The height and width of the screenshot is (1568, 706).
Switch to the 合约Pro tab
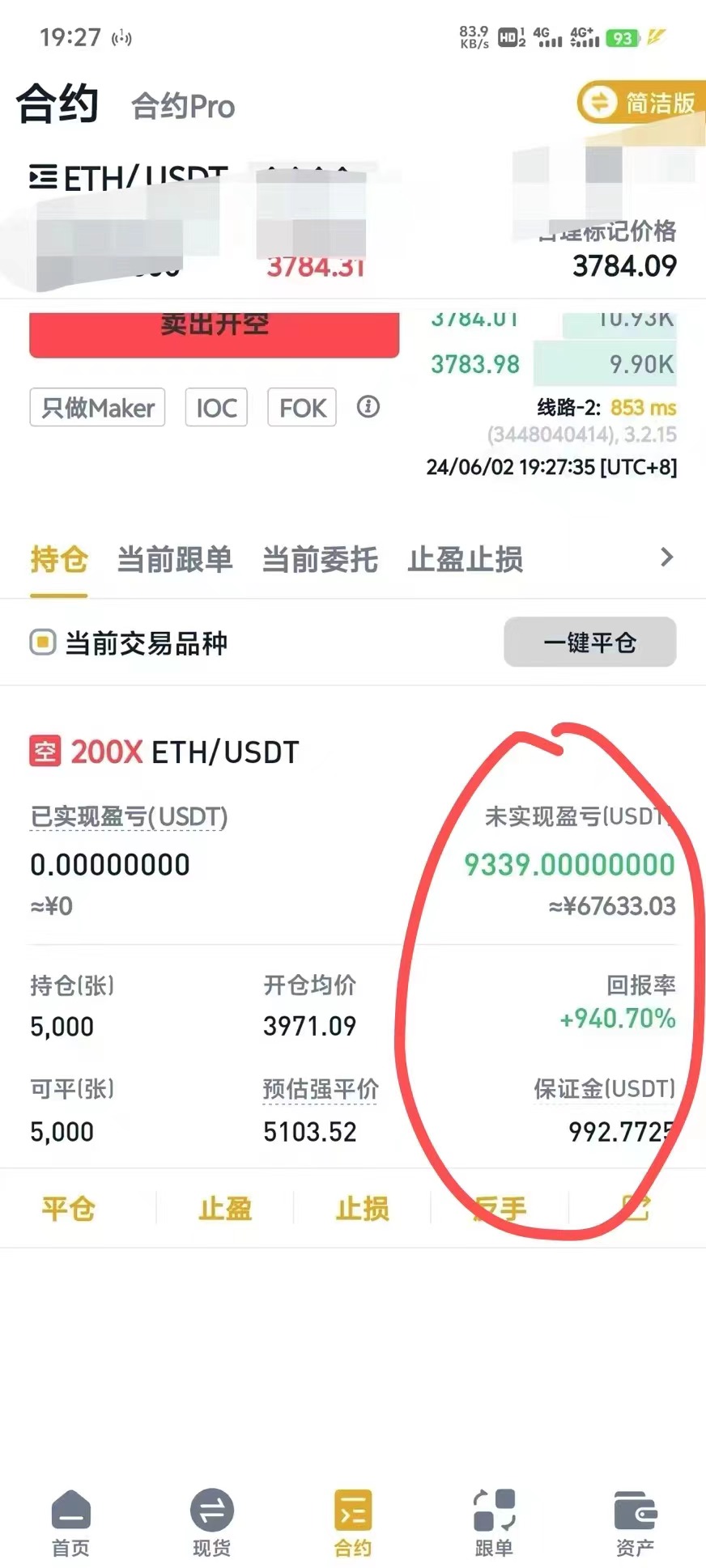click(183, 107)
